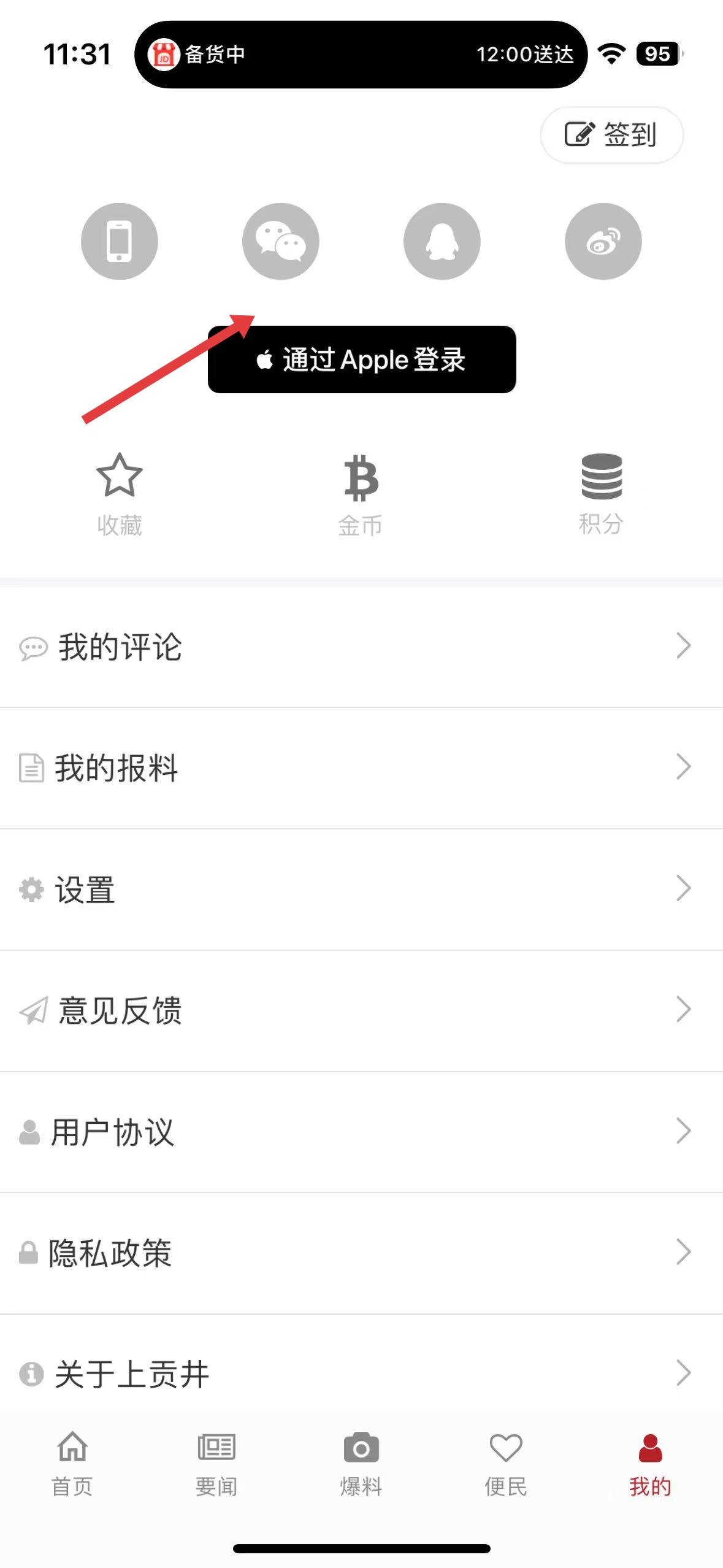Viewport: 723px width, 1568px height.
Task: Open 积分 points
Action: coord(602,494)
